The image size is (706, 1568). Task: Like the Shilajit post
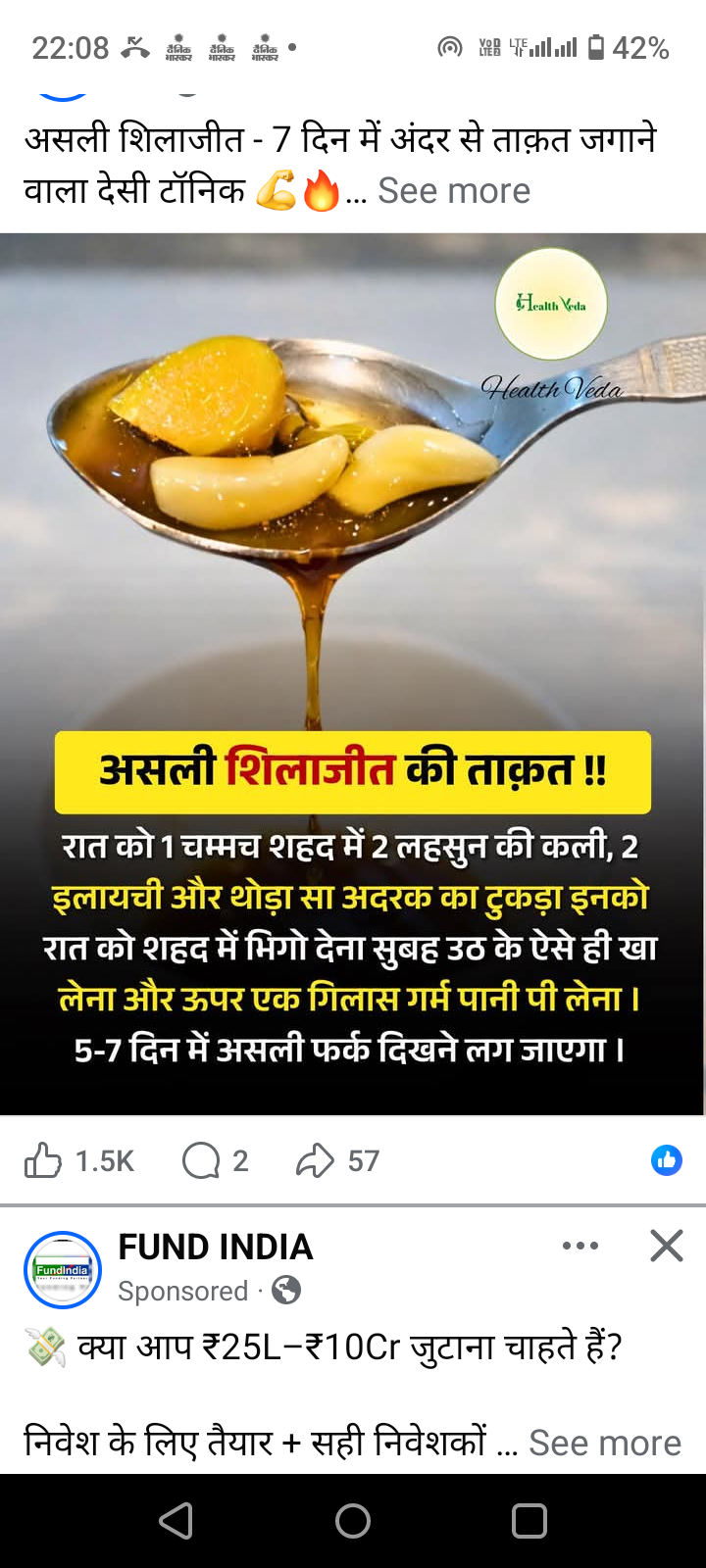(x=44, y=1161)
